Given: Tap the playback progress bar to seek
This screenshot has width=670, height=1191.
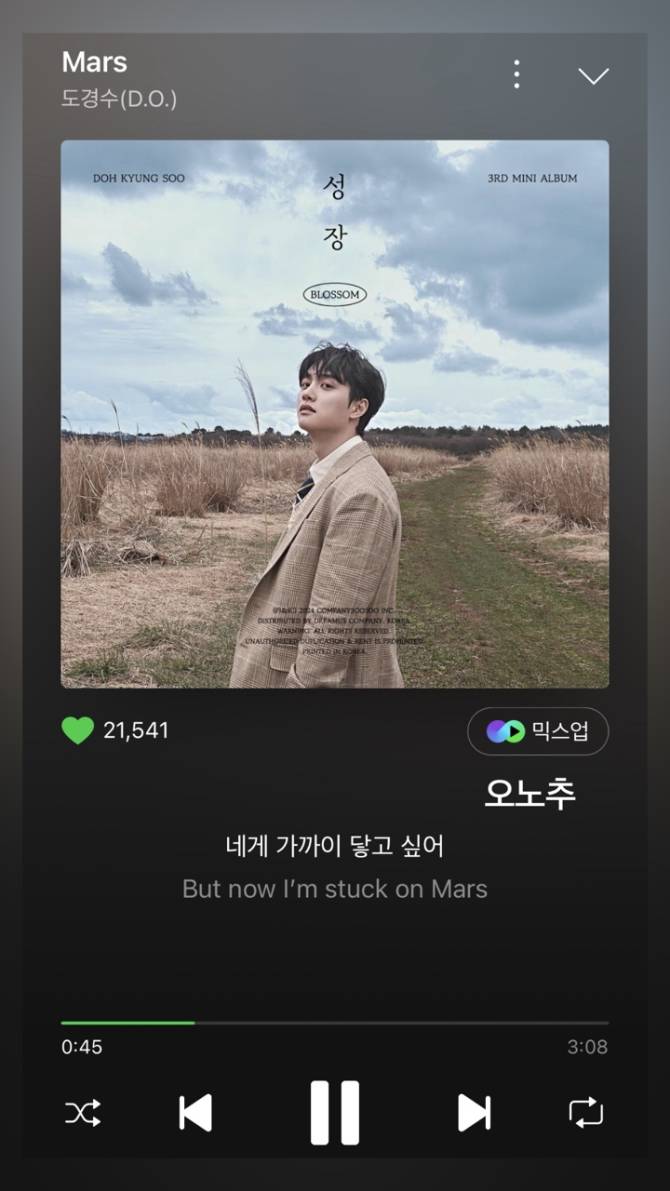Looking at the screenshot, I should (x=335, y=1023).
